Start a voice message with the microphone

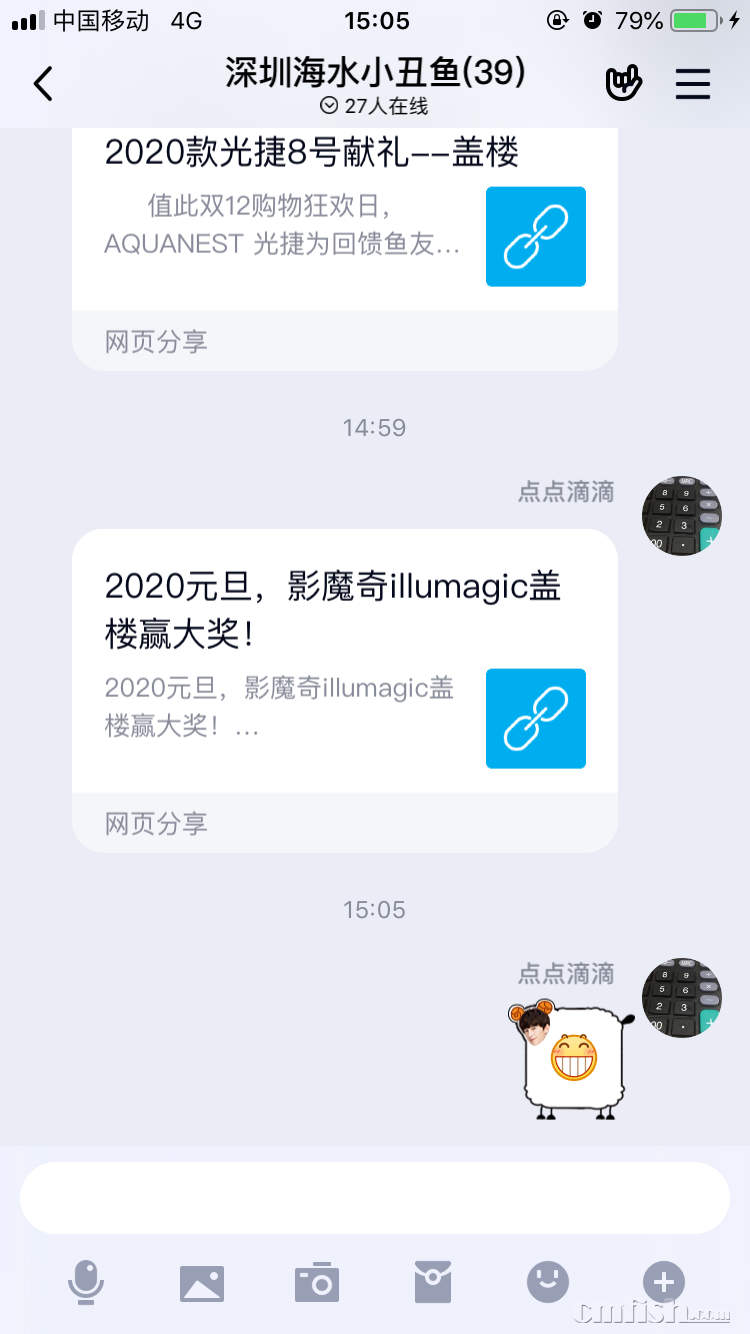point(86,1282)
